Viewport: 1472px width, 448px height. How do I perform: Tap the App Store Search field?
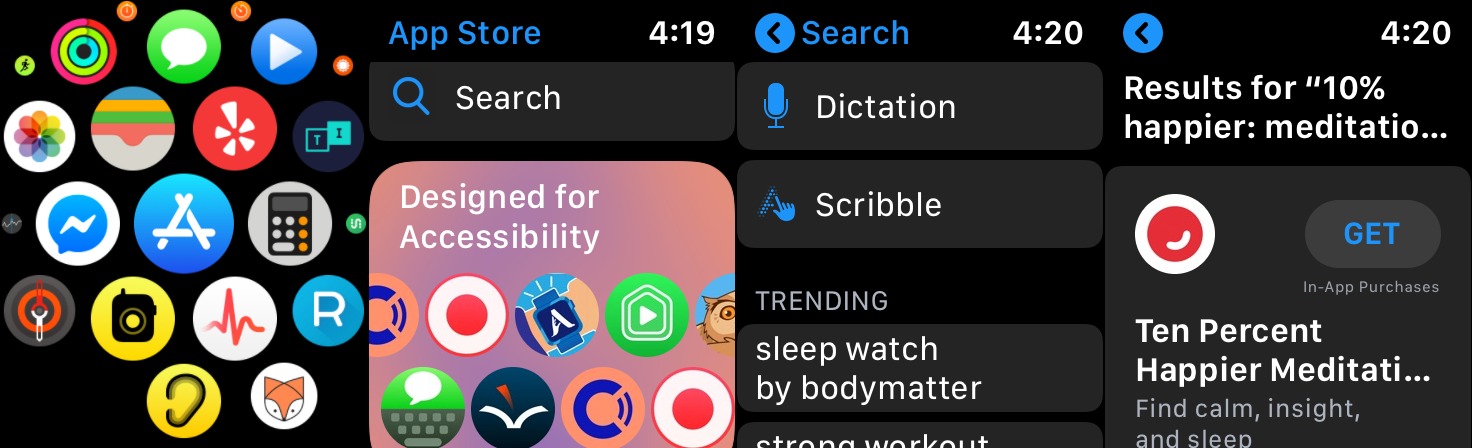[551, 98]
